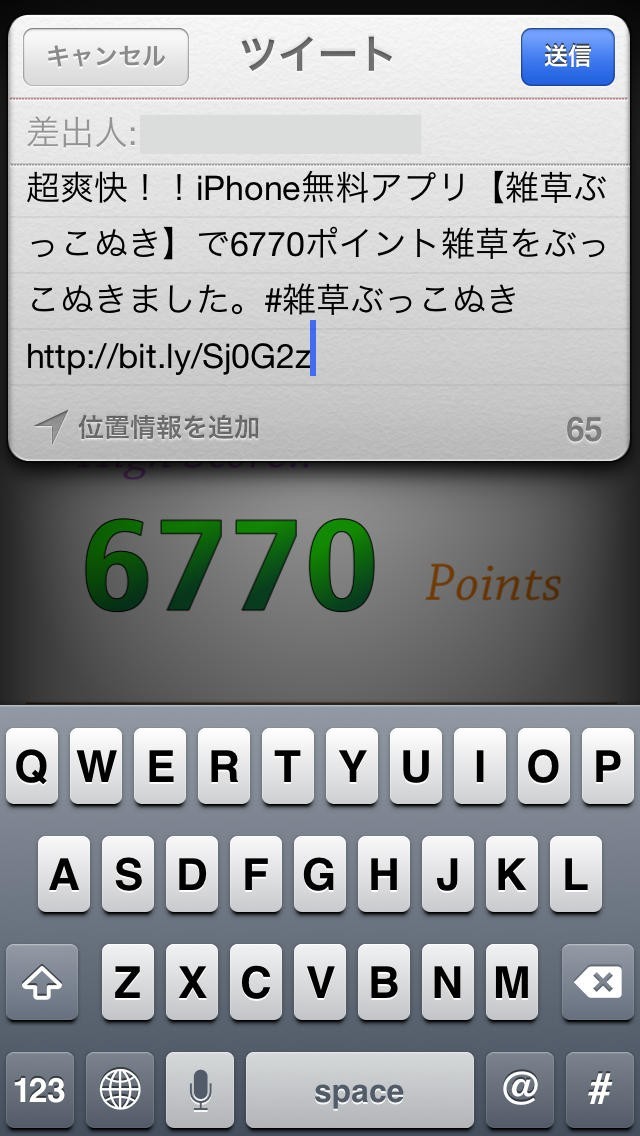Switch keyboard with the globe key

[120, 1090]
